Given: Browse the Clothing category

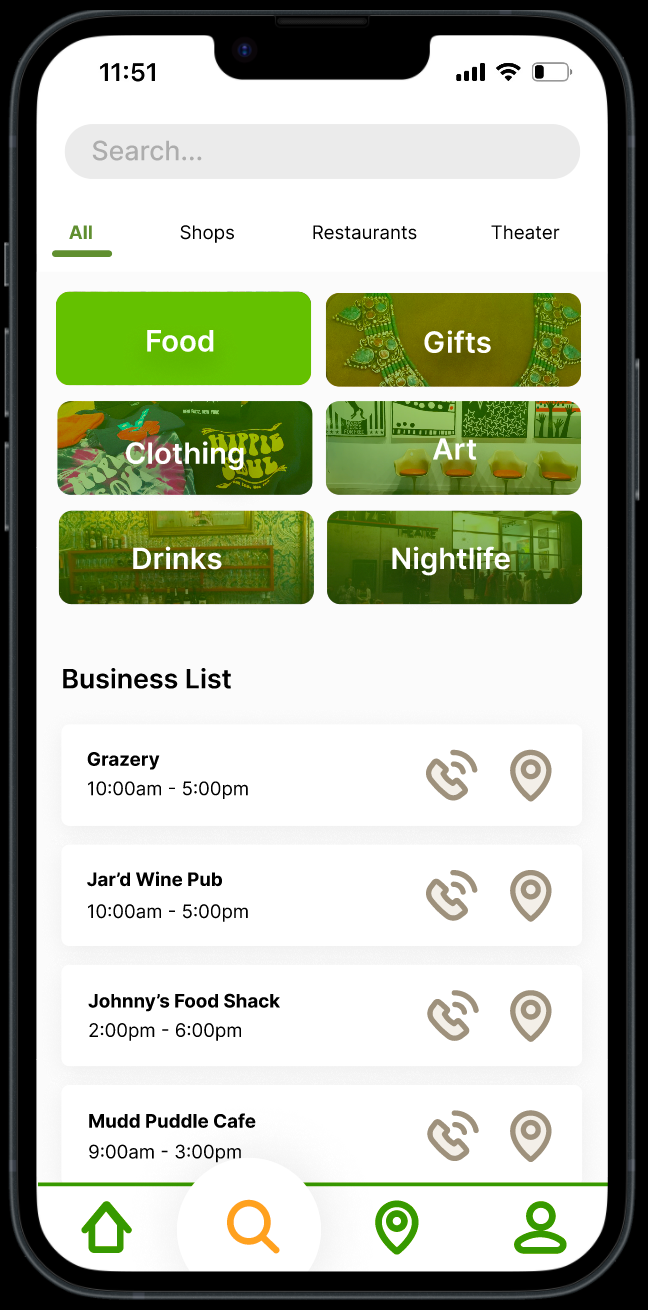Looking at the screenshot, I should 185,448.
